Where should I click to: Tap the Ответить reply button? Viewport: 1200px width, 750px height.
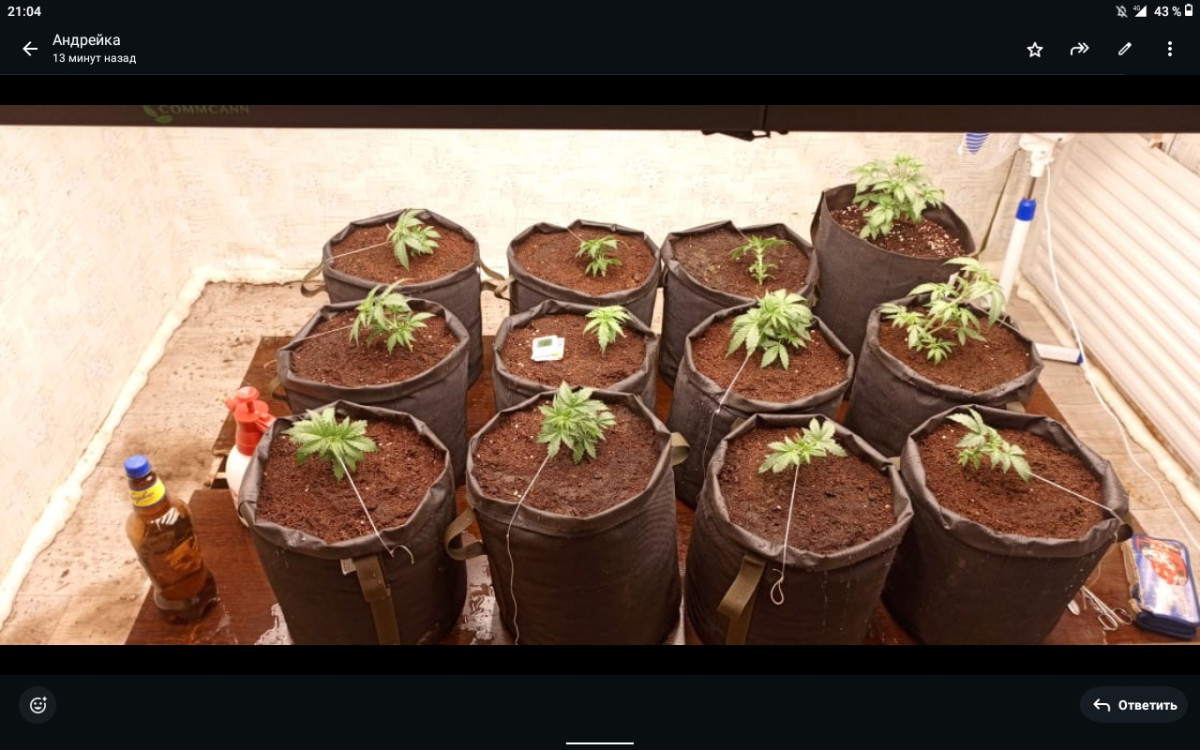(x=1134, y=705)
